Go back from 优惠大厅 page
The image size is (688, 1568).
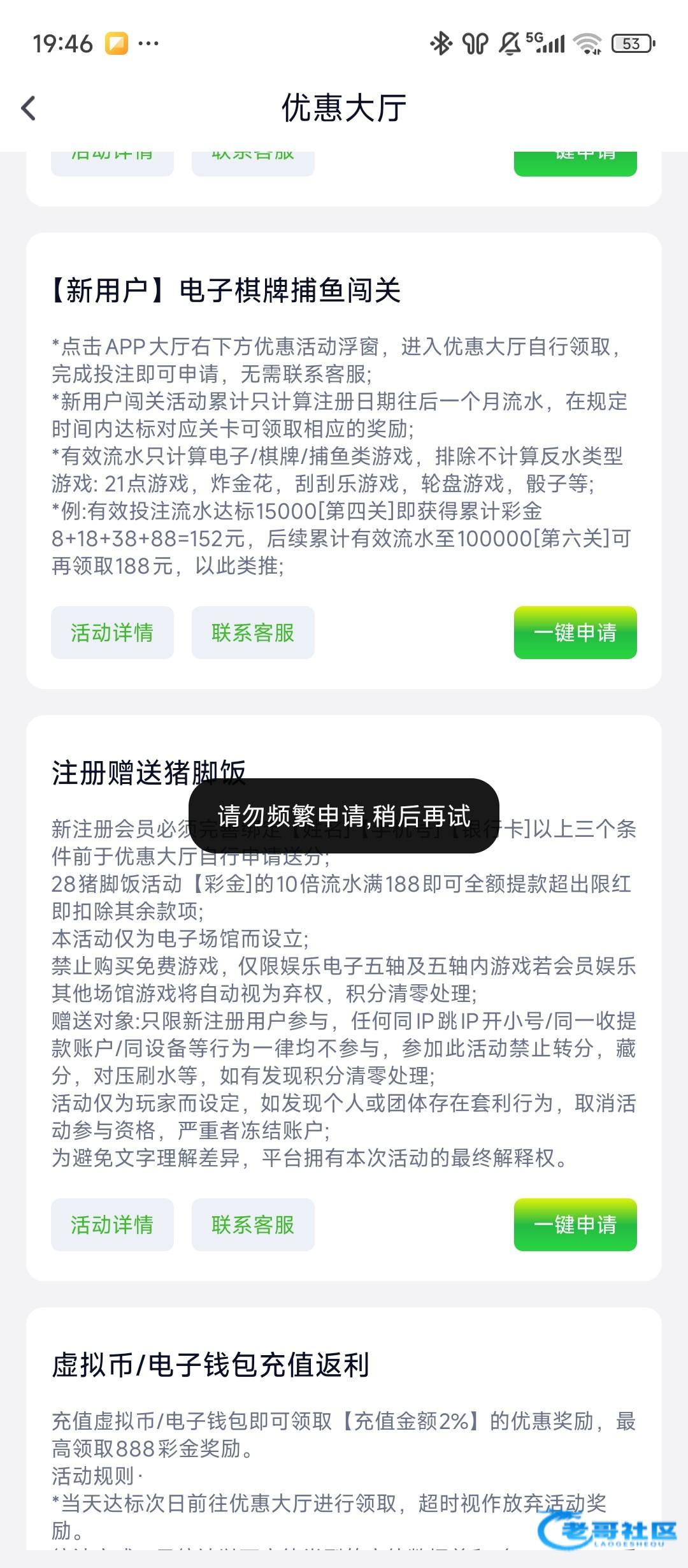29,108
